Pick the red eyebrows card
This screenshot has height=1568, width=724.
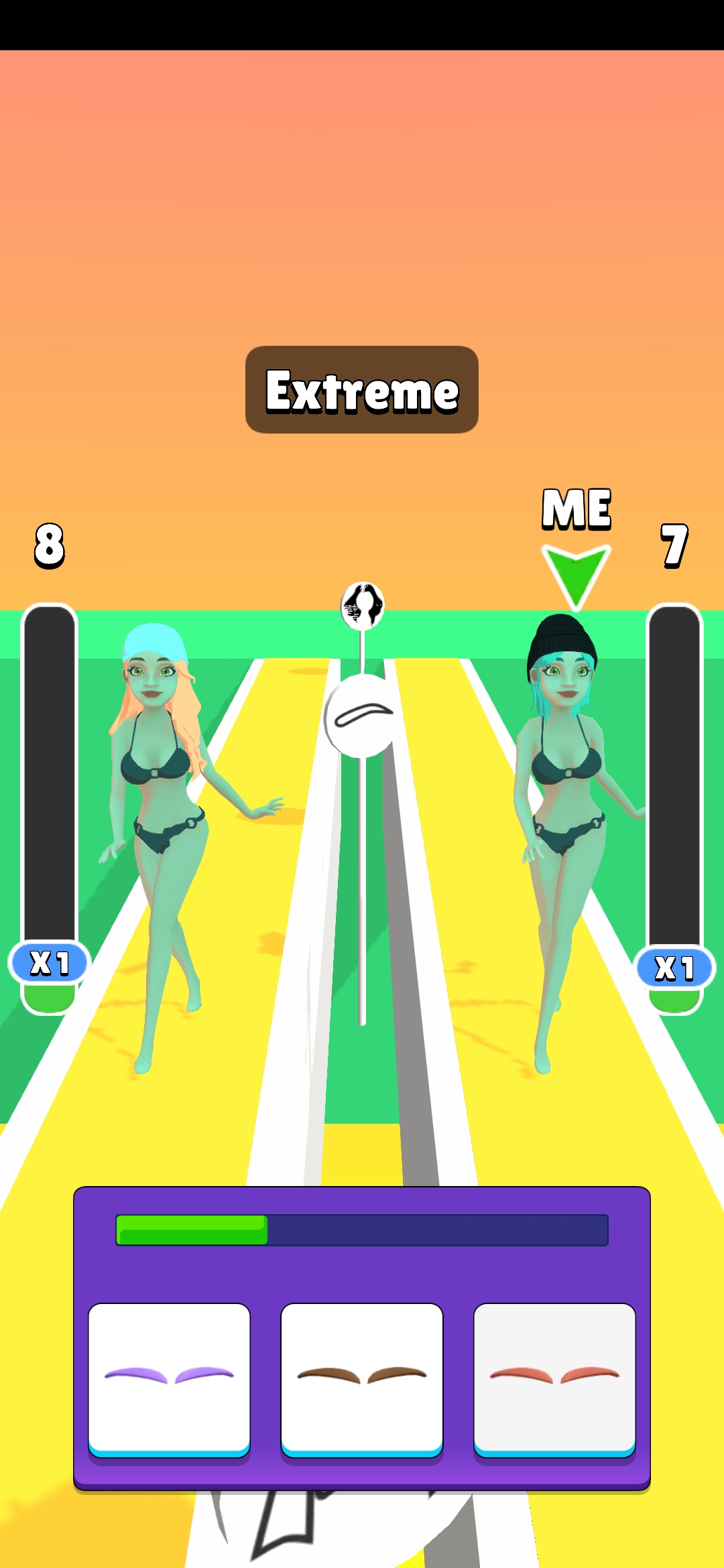[x=554, y=1379]
